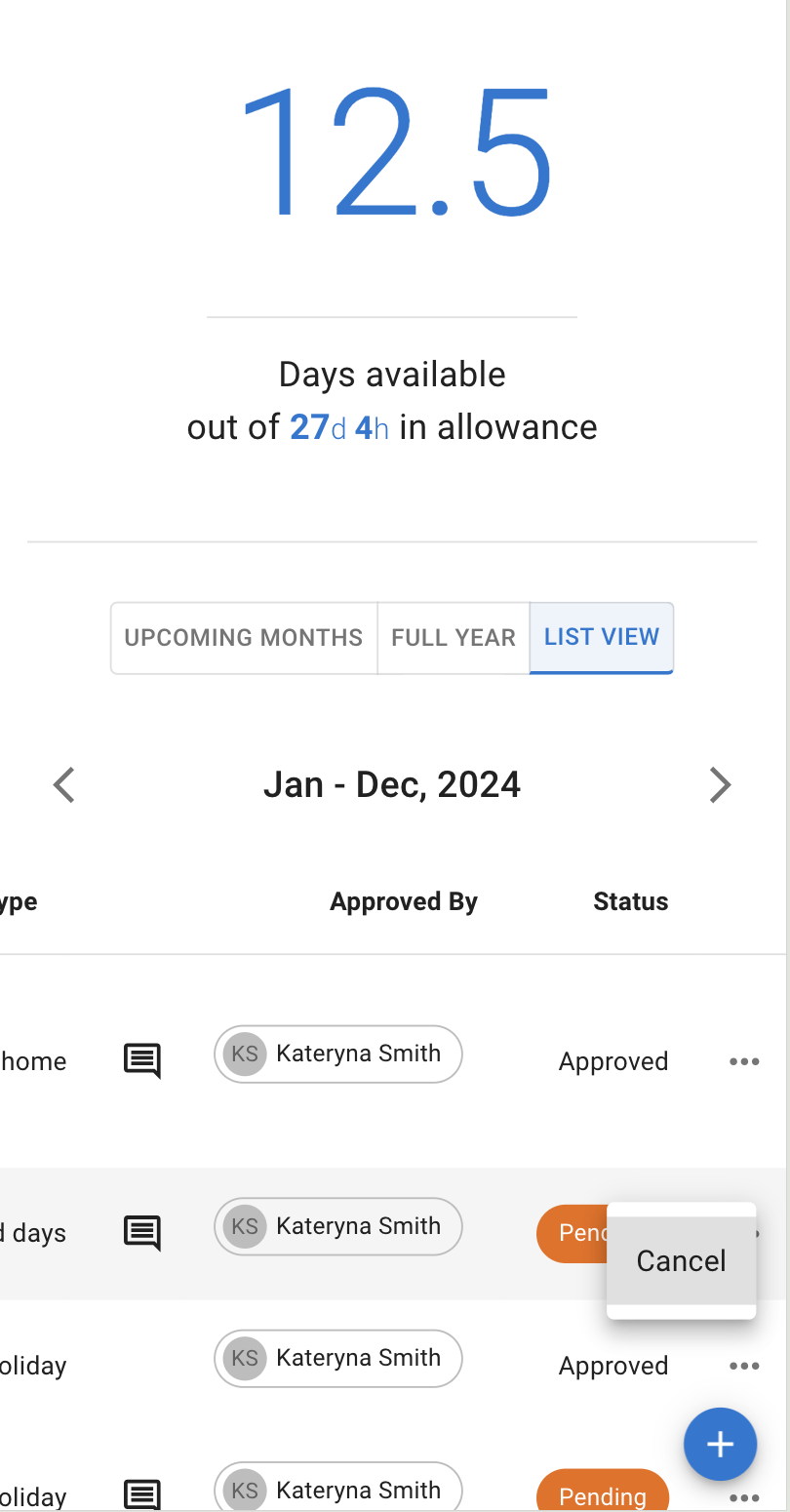Go to the next year
Screen dimensions: 790x1512
point(720,785)
